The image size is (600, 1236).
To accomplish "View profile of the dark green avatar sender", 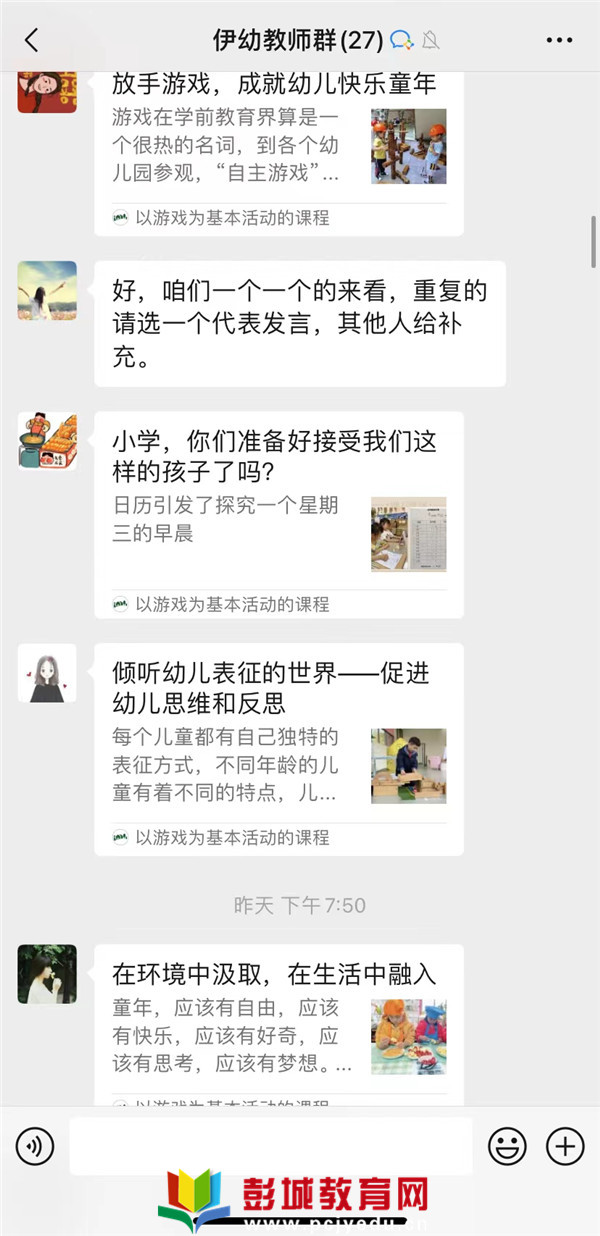I will coord(47,973).
